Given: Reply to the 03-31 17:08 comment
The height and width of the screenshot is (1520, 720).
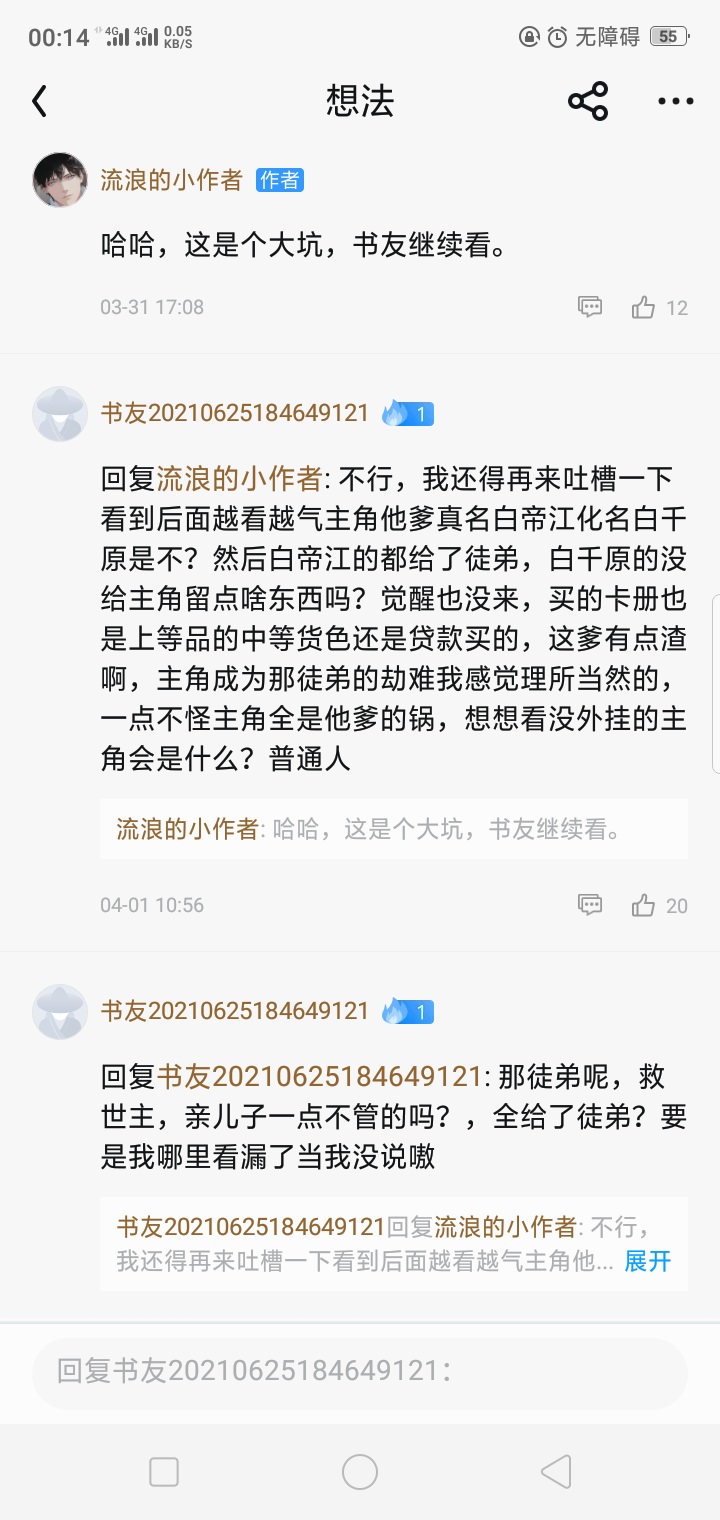Looking at the screenshot, I should pyautogui.click(x=591, y=307).
